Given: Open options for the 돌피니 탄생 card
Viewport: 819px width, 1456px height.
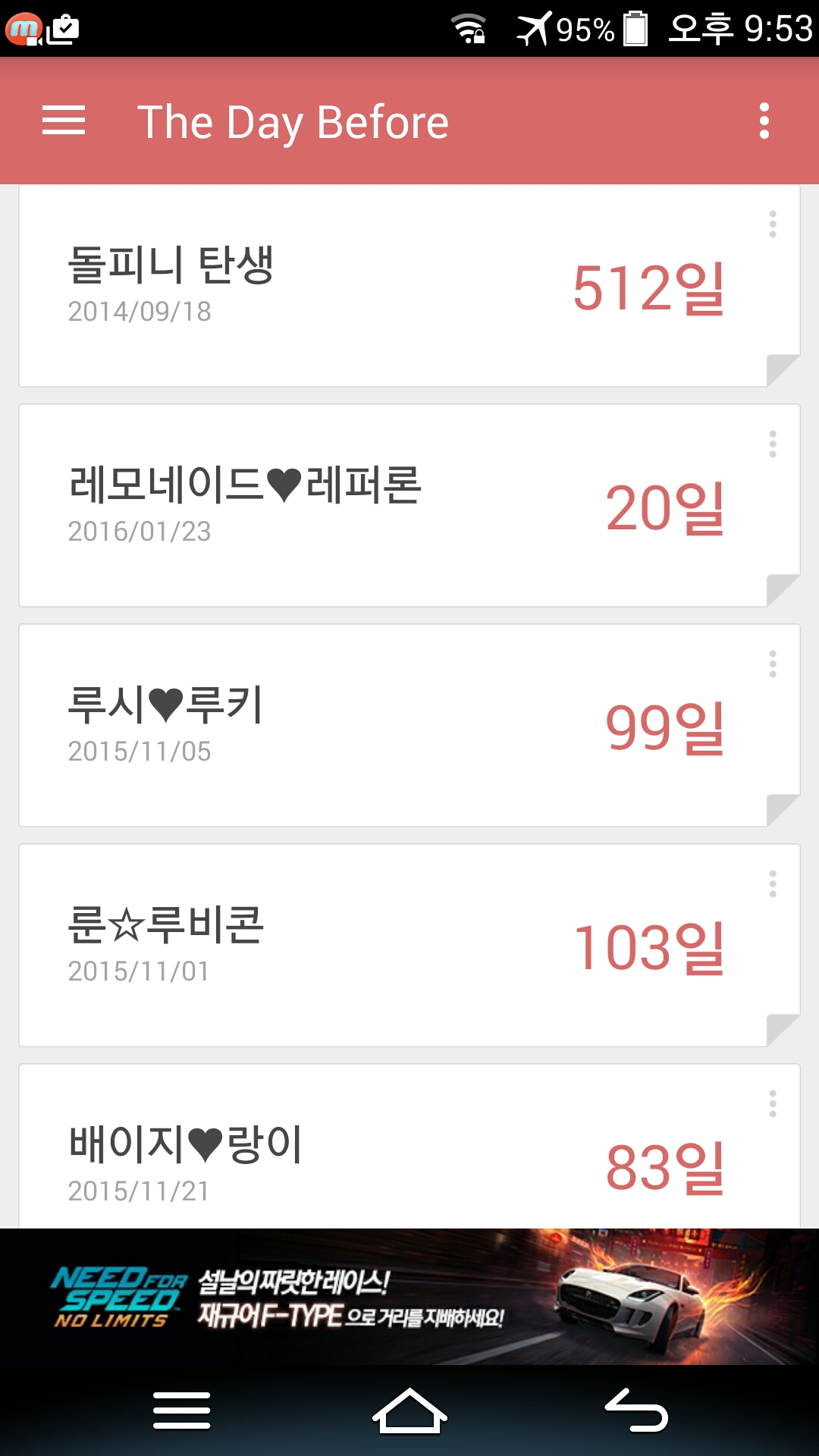Looking at the screenshot, I should 773,224.
